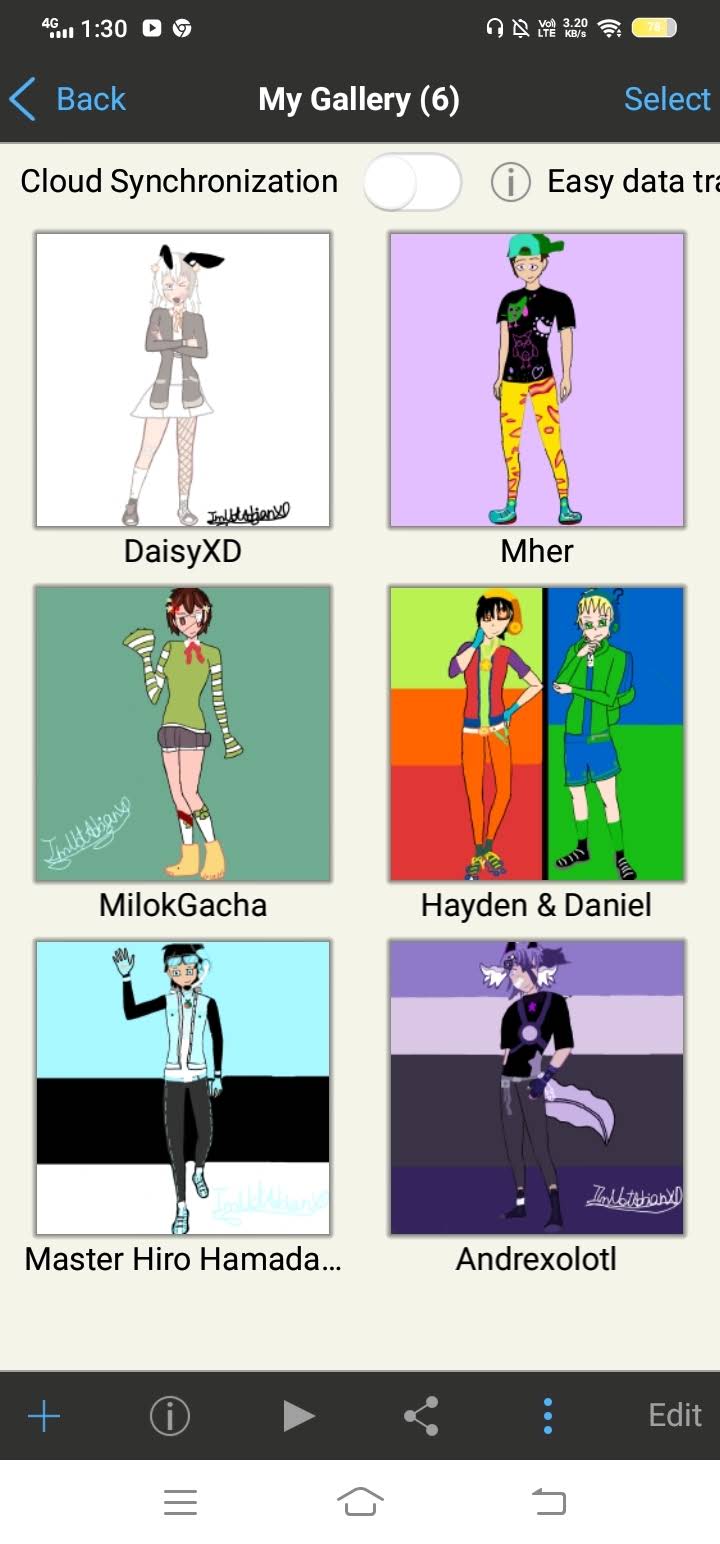View artwork details via toolbar info icon
This screenshot has height=1544, width=720.
coord(170,1416)
